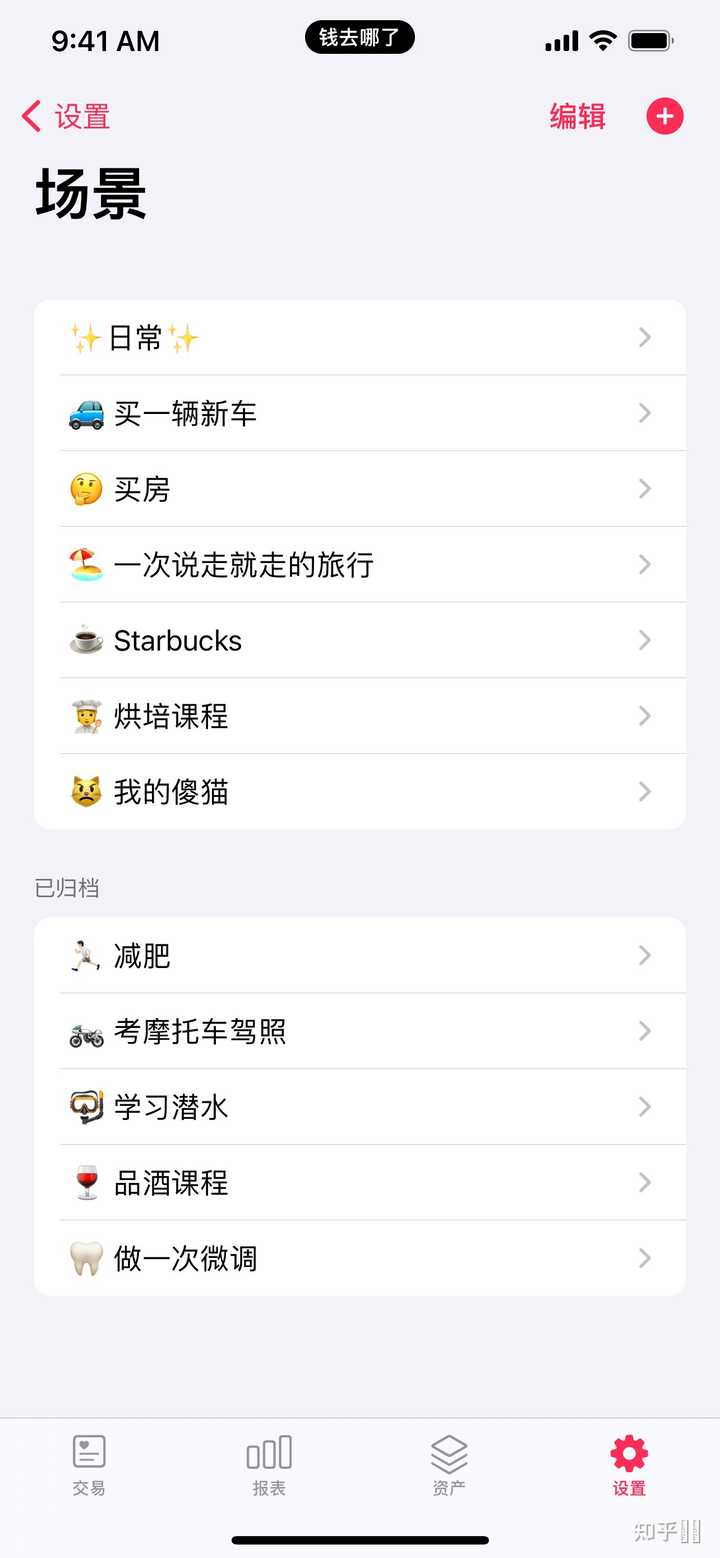
Task: Open the Starbucks scene
Action: [360, 640]
